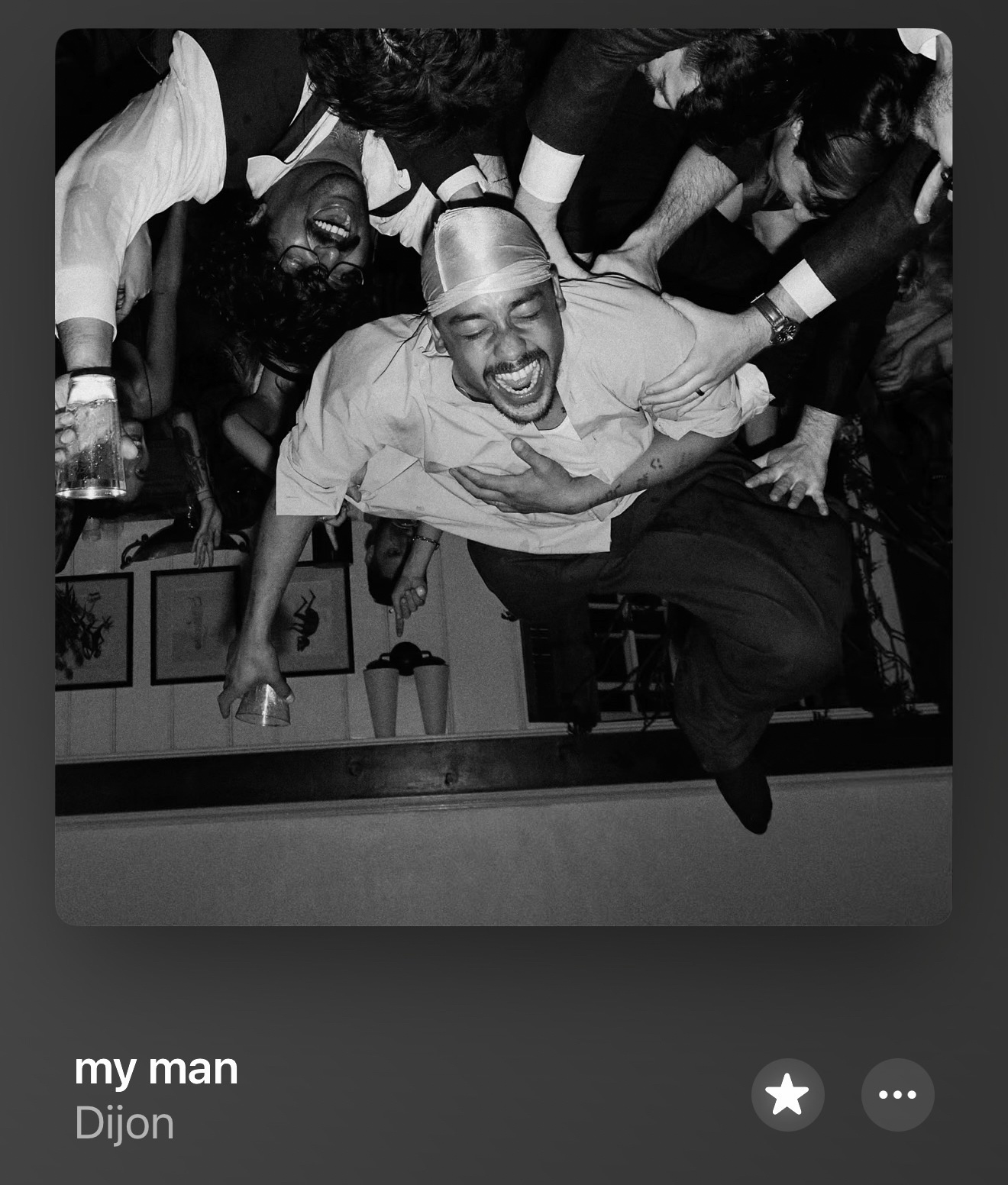Image resolution: width=1008 pixels, height=1185 pixels.
Task: Open the artist Dijon
Action: [x=124, y=1124]
